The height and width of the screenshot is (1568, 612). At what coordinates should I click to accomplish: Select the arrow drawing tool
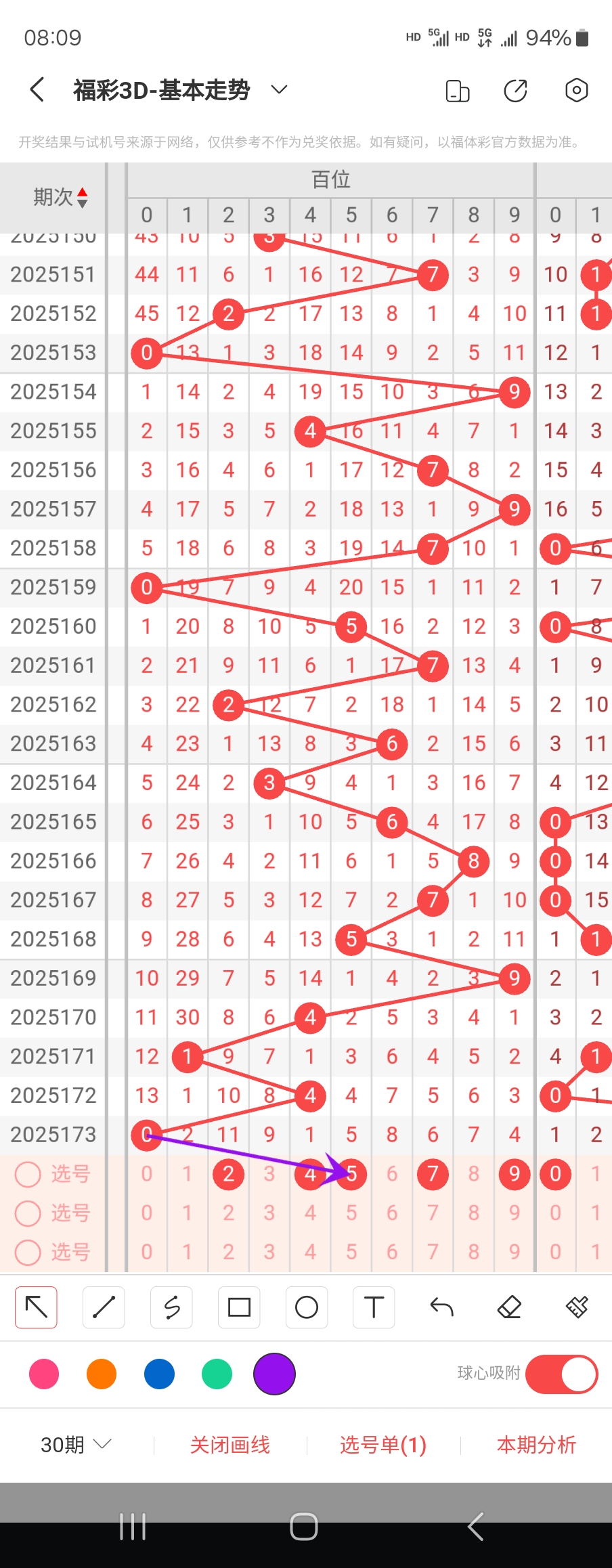coord(36,1307)
